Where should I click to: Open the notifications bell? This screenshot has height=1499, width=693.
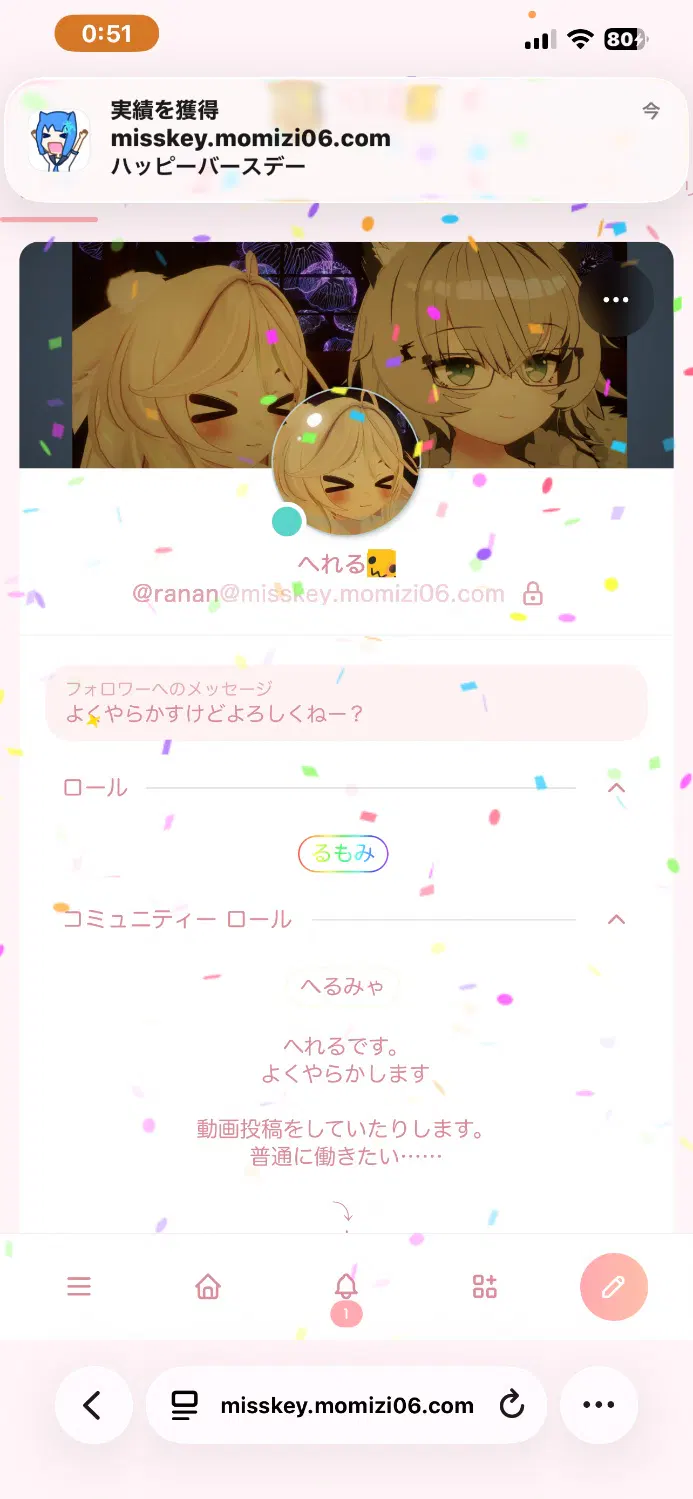tap(346, 1287)
